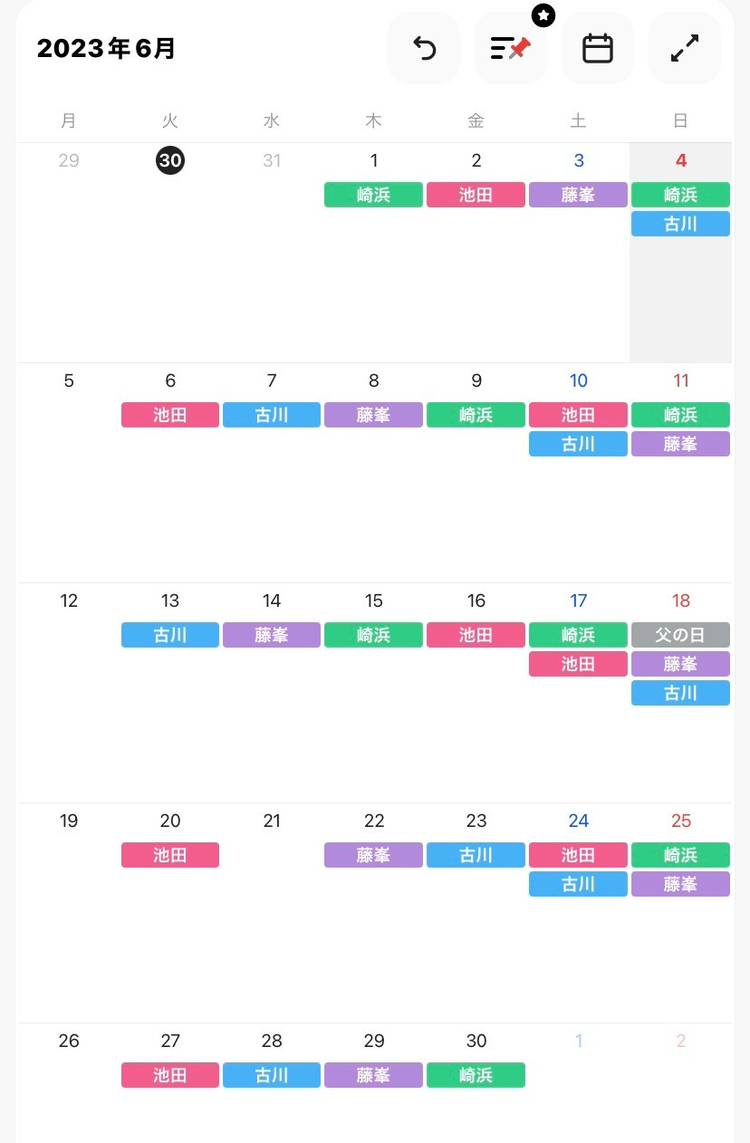Open the 2023年6月 month title
Viewport: 750px width, 1143px height.
pyautogui.click(x=106, y=48)
